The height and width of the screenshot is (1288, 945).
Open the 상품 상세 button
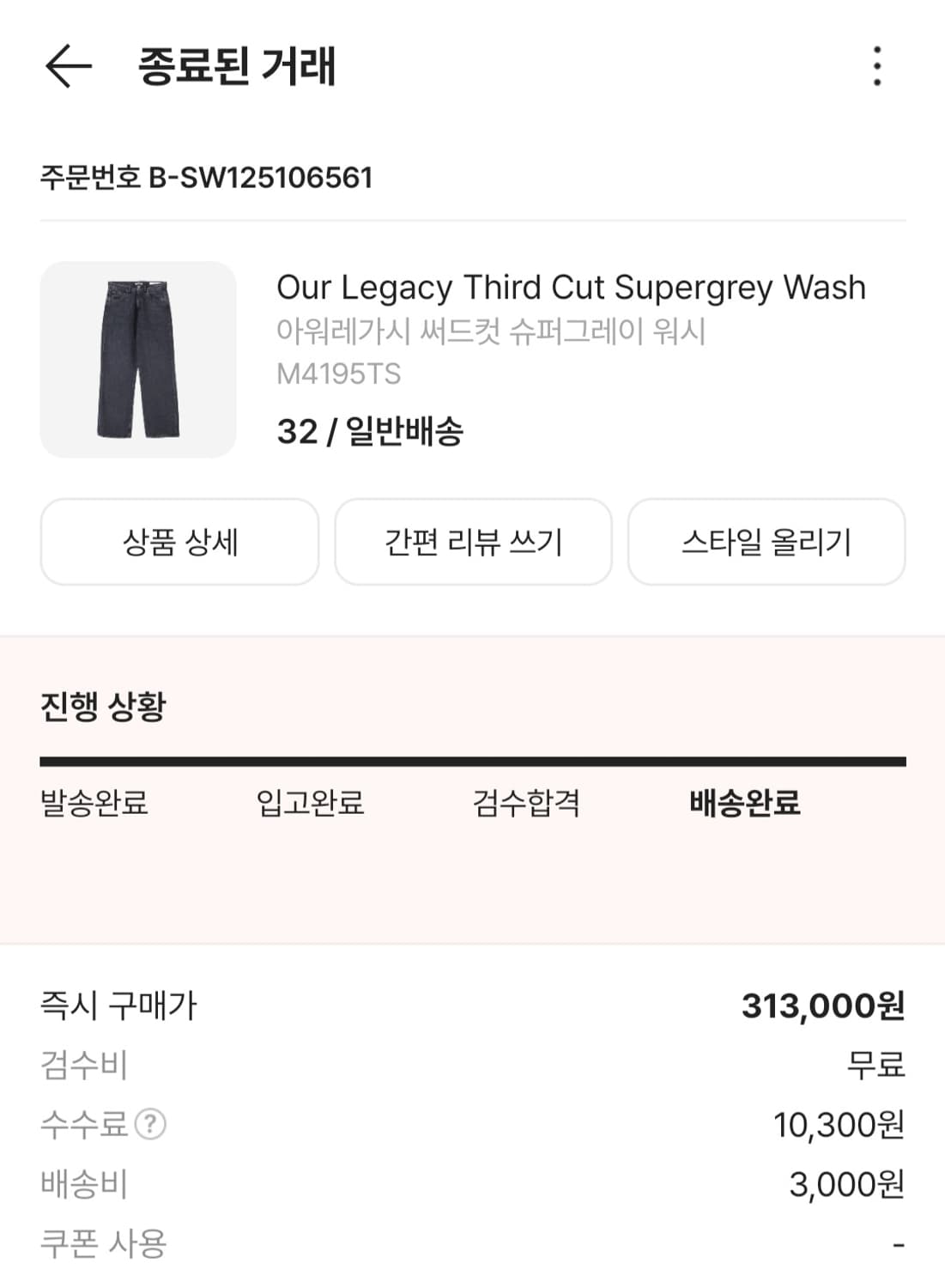tap(179, 542)
